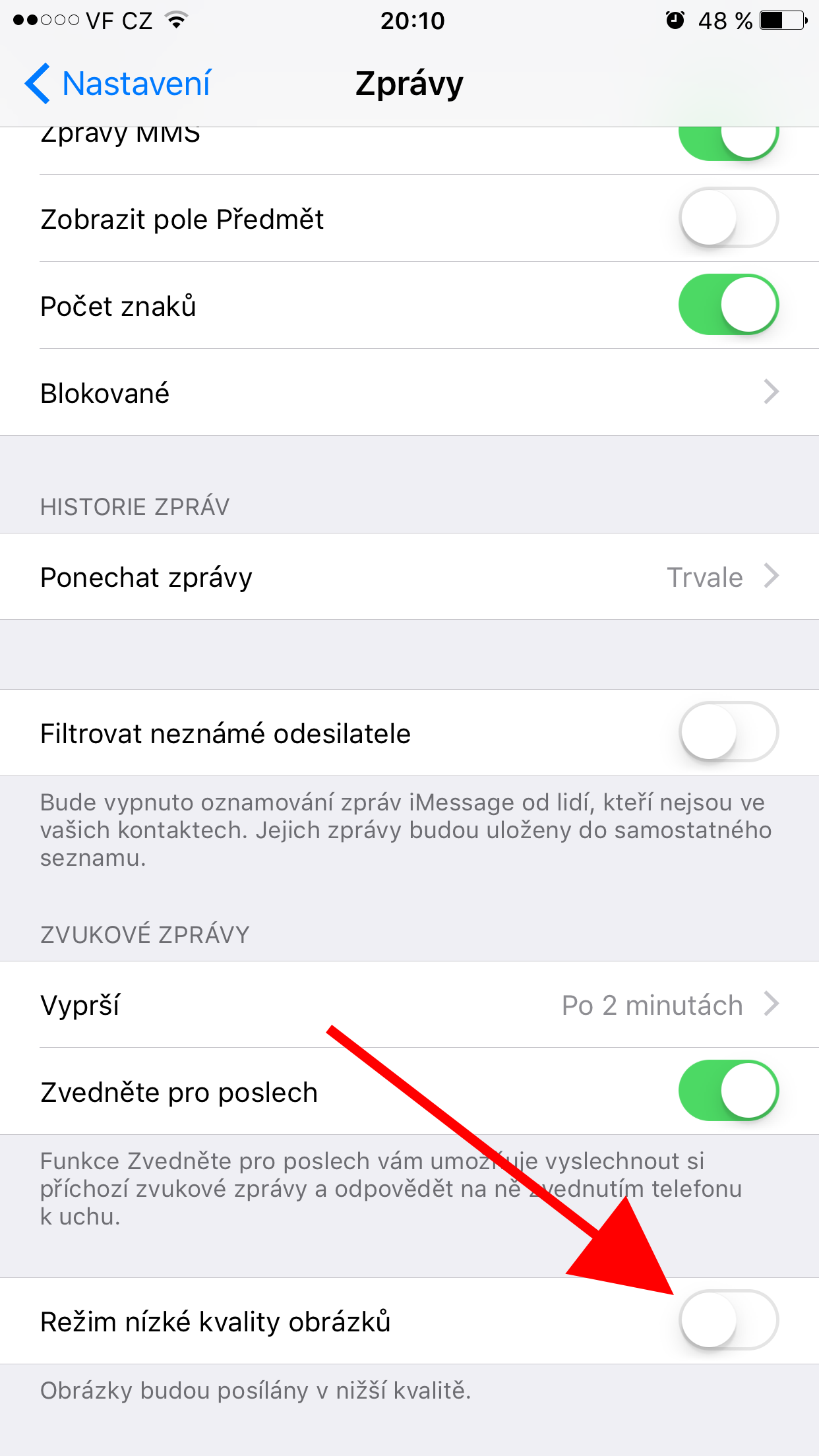
Task: Enable Režim nízké kvality obrázků
Action: pyautogui.click(x=729, y=1320)
